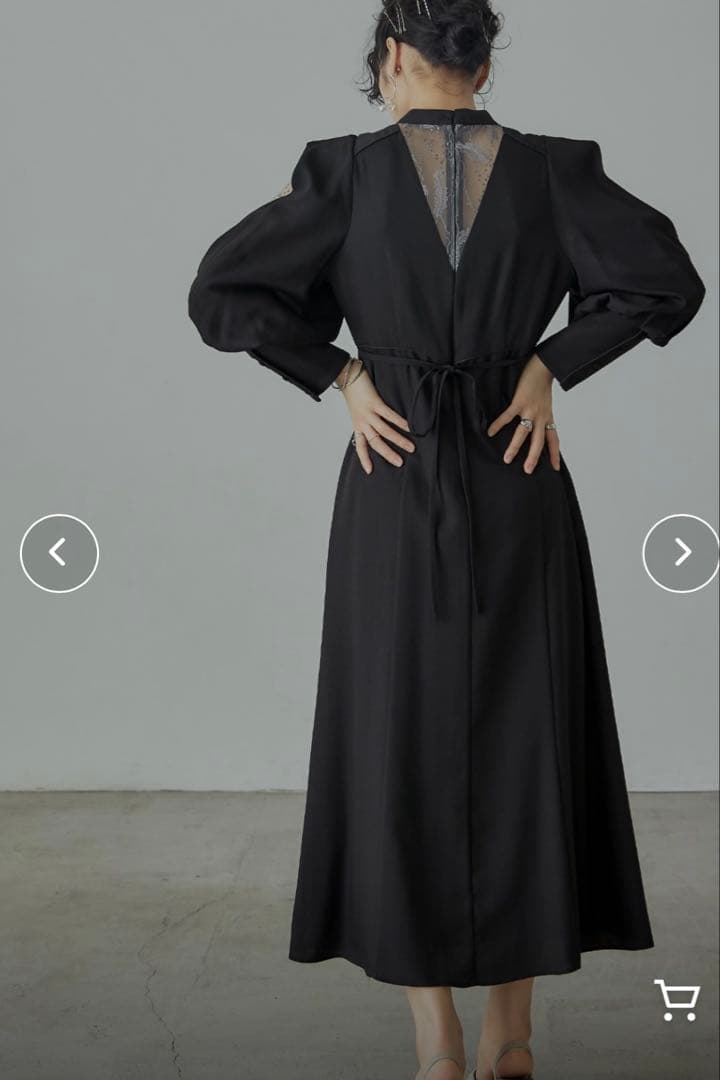Advance to the next product image
This screenshot has height=1080, width=720.
[x=681, y=553]
